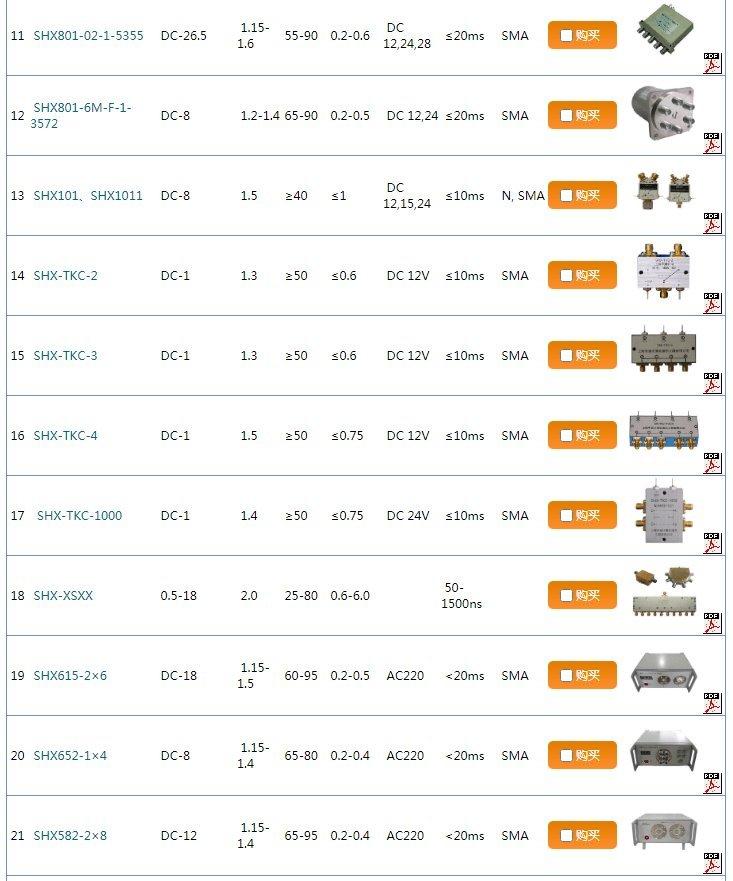Open PDF datasheet for SHX-XSXX

pos(712,624)
